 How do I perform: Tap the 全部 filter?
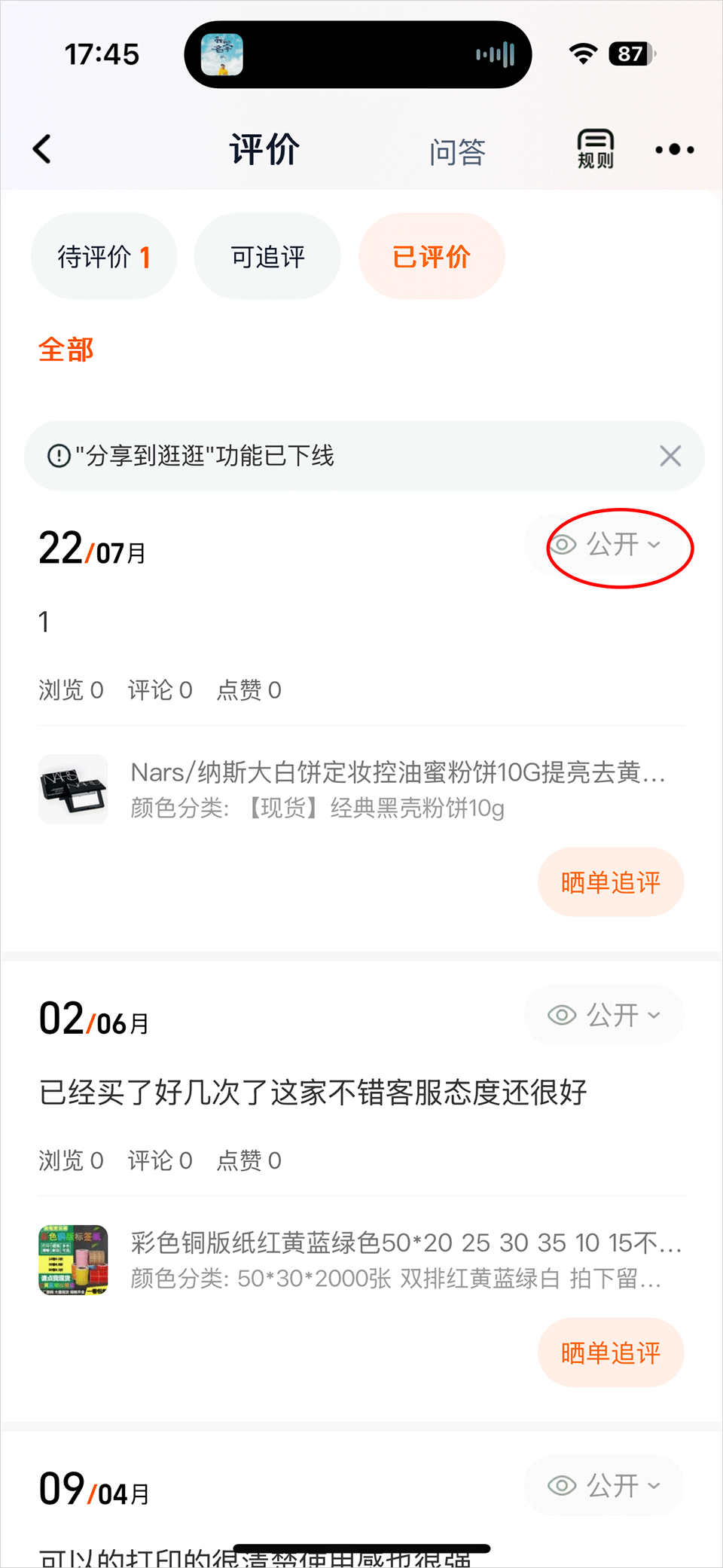coord(66,350)
